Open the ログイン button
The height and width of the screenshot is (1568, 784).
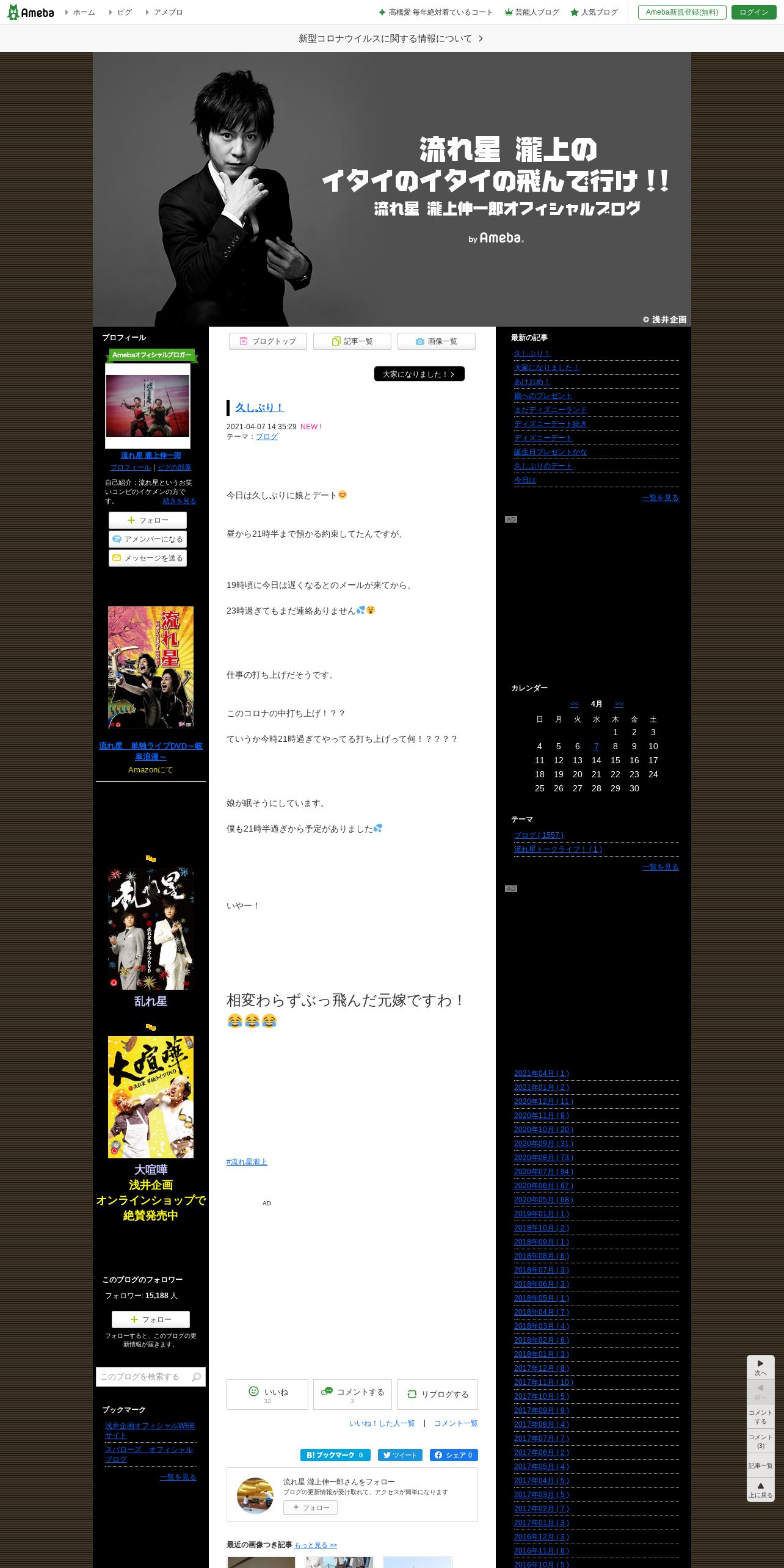tap(753, 12)
